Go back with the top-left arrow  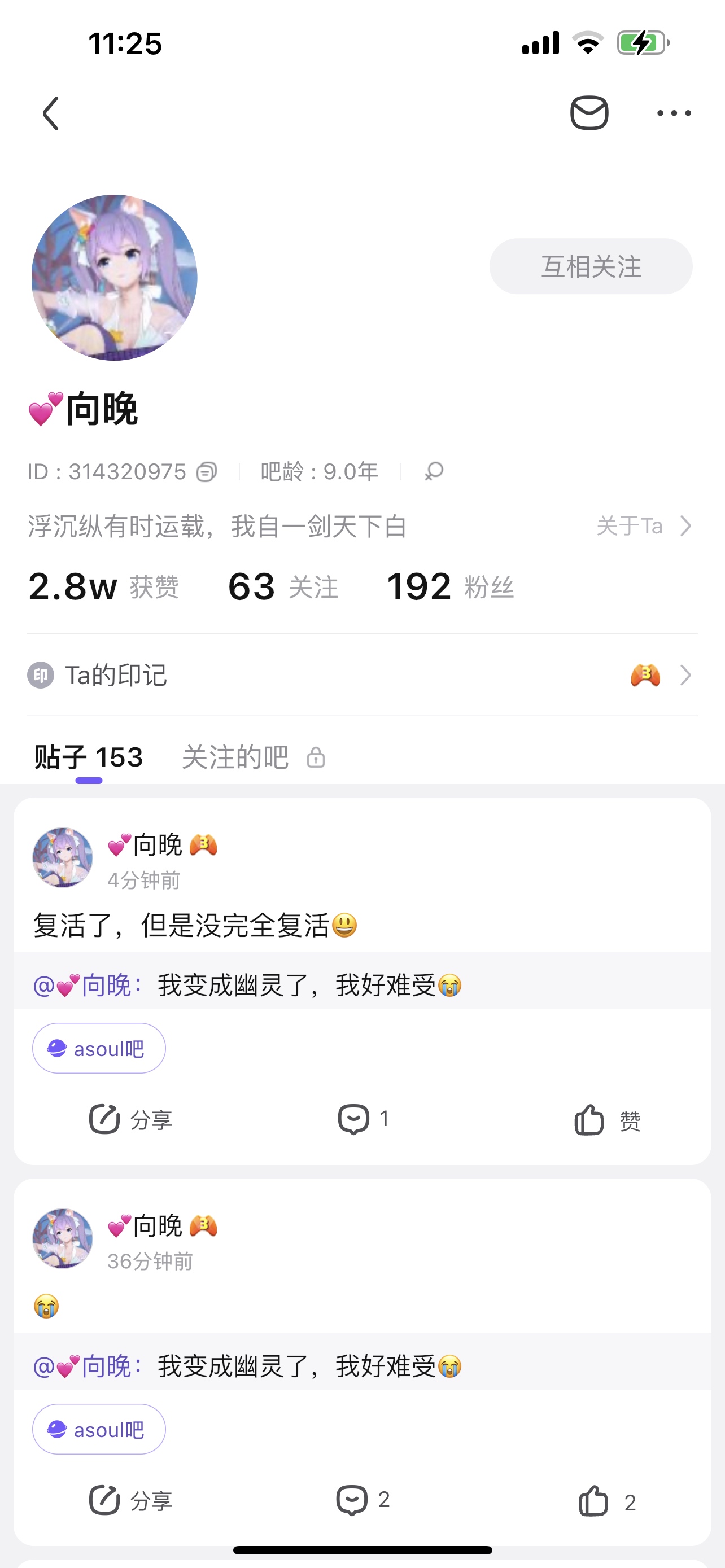[x=51, y=113]
